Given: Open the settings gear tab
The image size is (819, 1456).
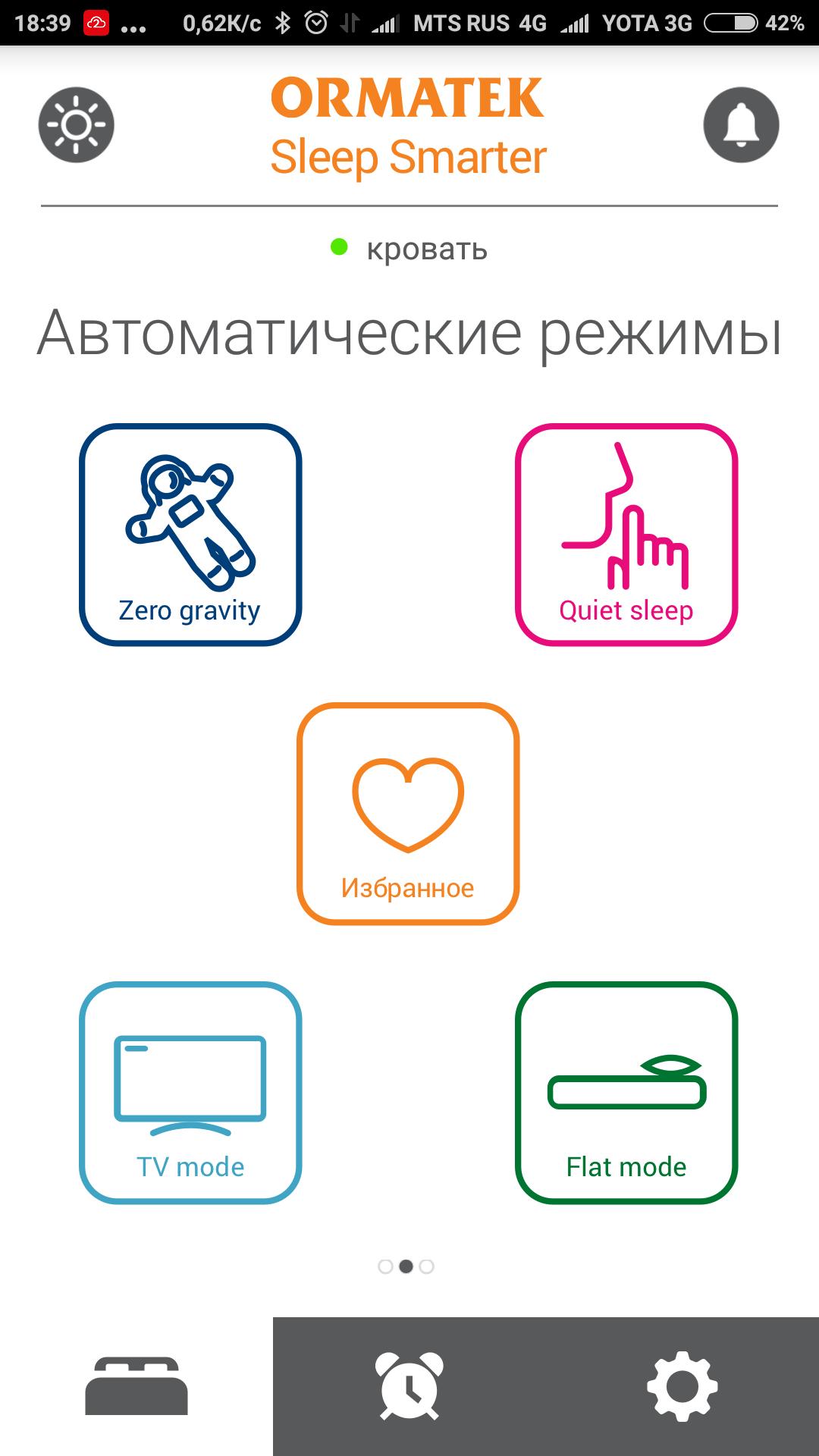Looking at the screenshot, I should point(682,1386).
